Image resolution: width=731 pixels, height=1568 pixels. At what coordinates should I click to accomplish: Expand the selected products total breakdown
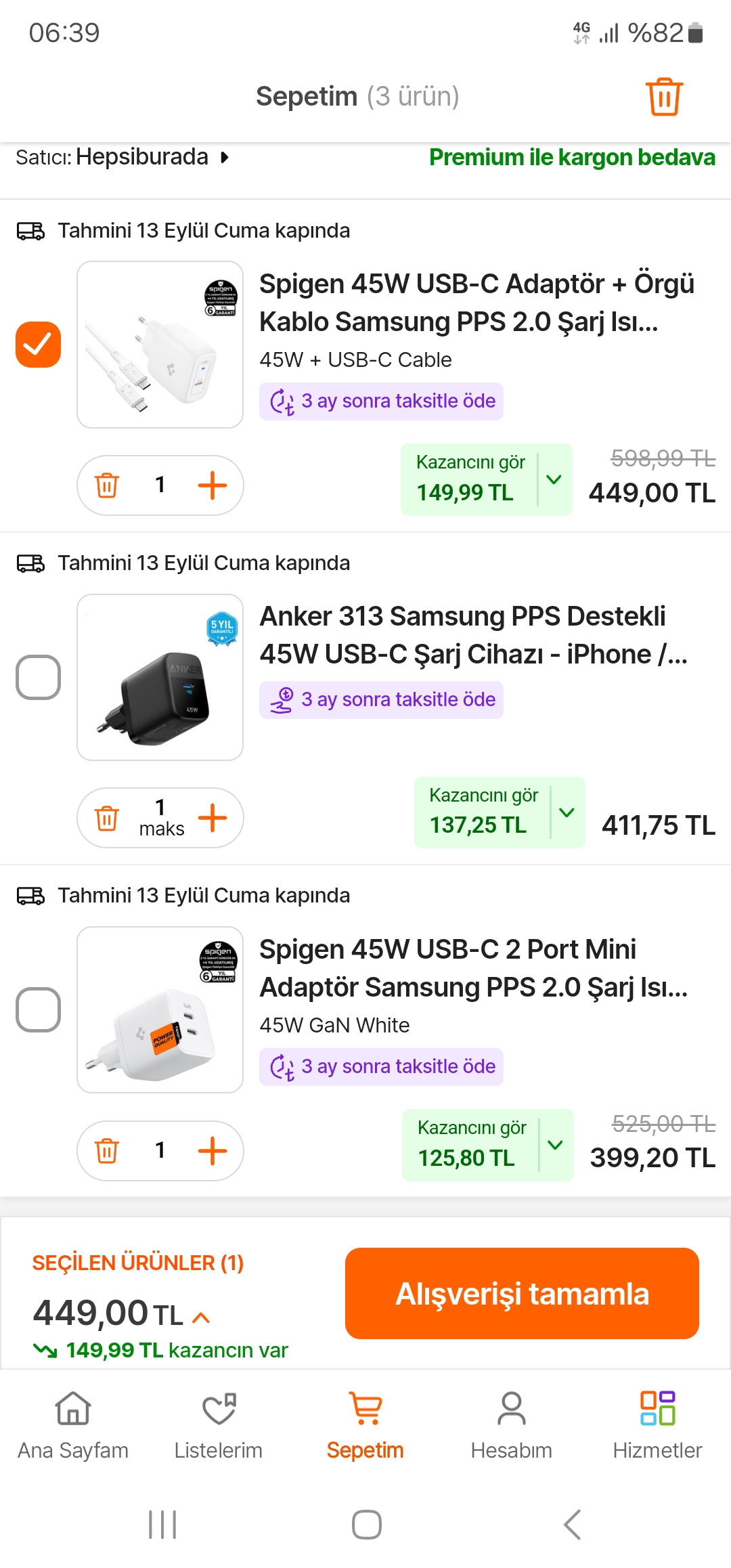coord(201,1317)
